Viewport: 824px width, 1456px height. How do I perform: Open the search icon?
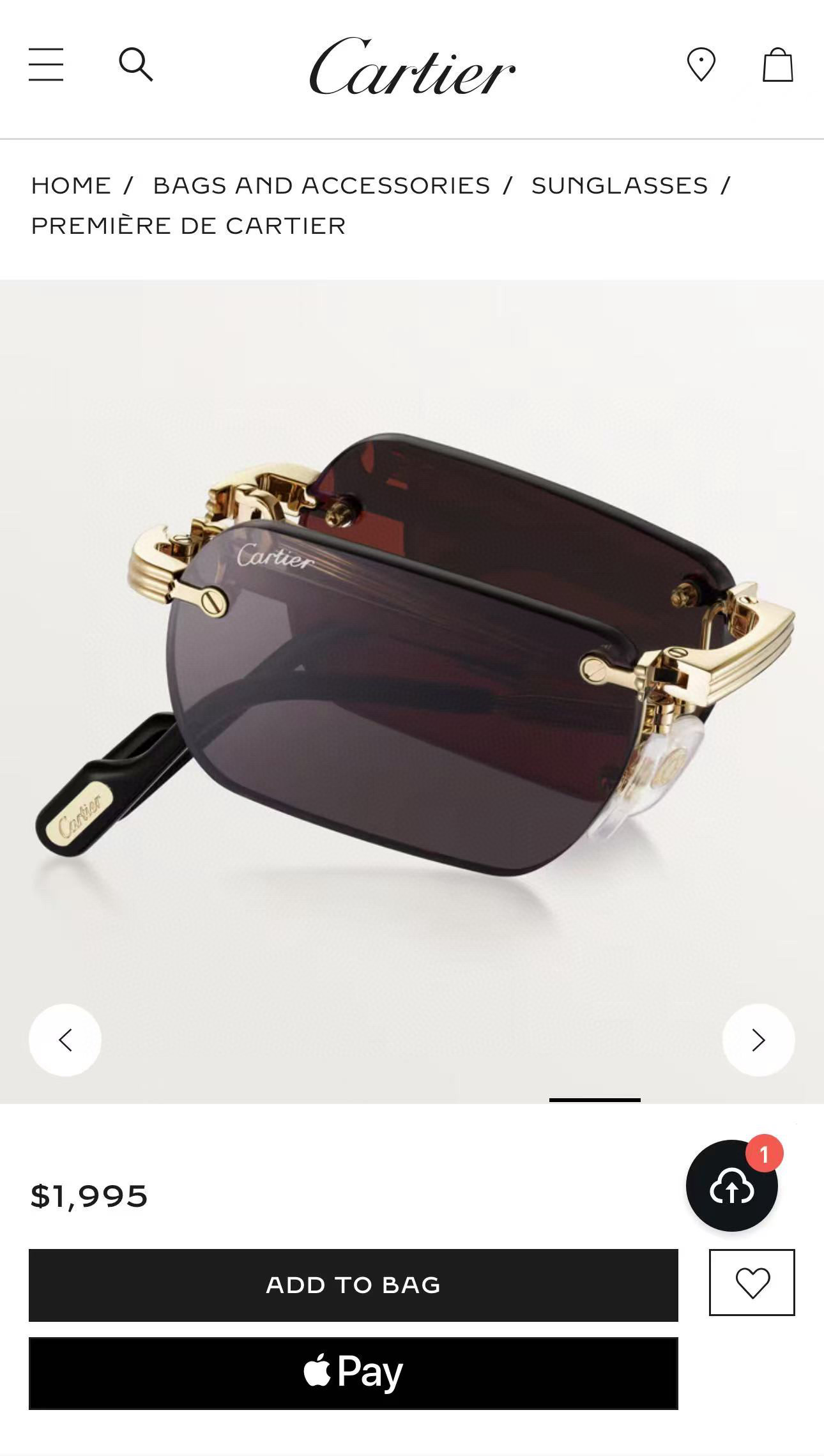pyautogui.click(x=136, y=65)
